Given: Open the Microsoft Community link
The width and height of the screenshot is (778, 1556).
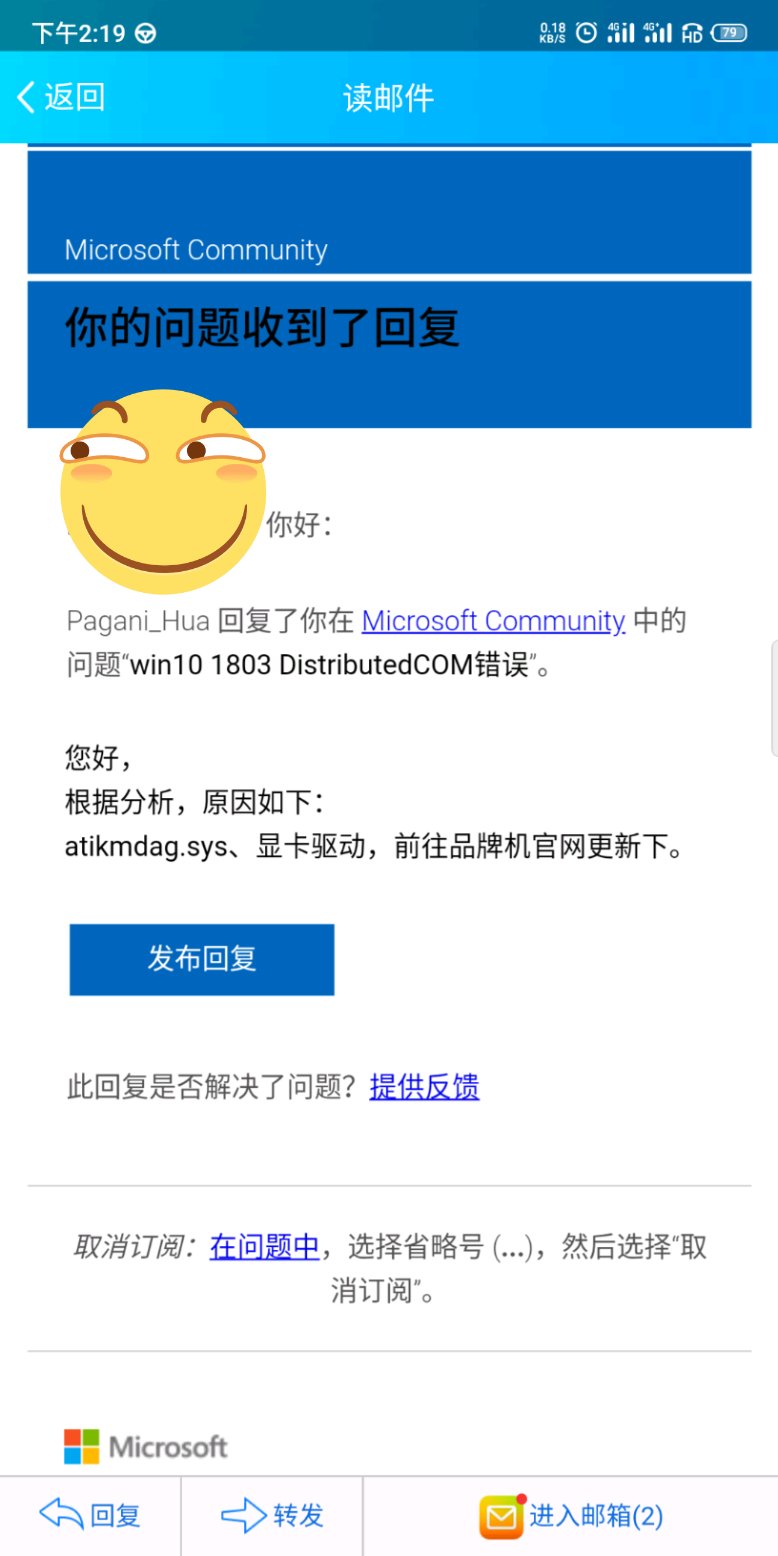Looking at the screenshot, I should [493, 621].
